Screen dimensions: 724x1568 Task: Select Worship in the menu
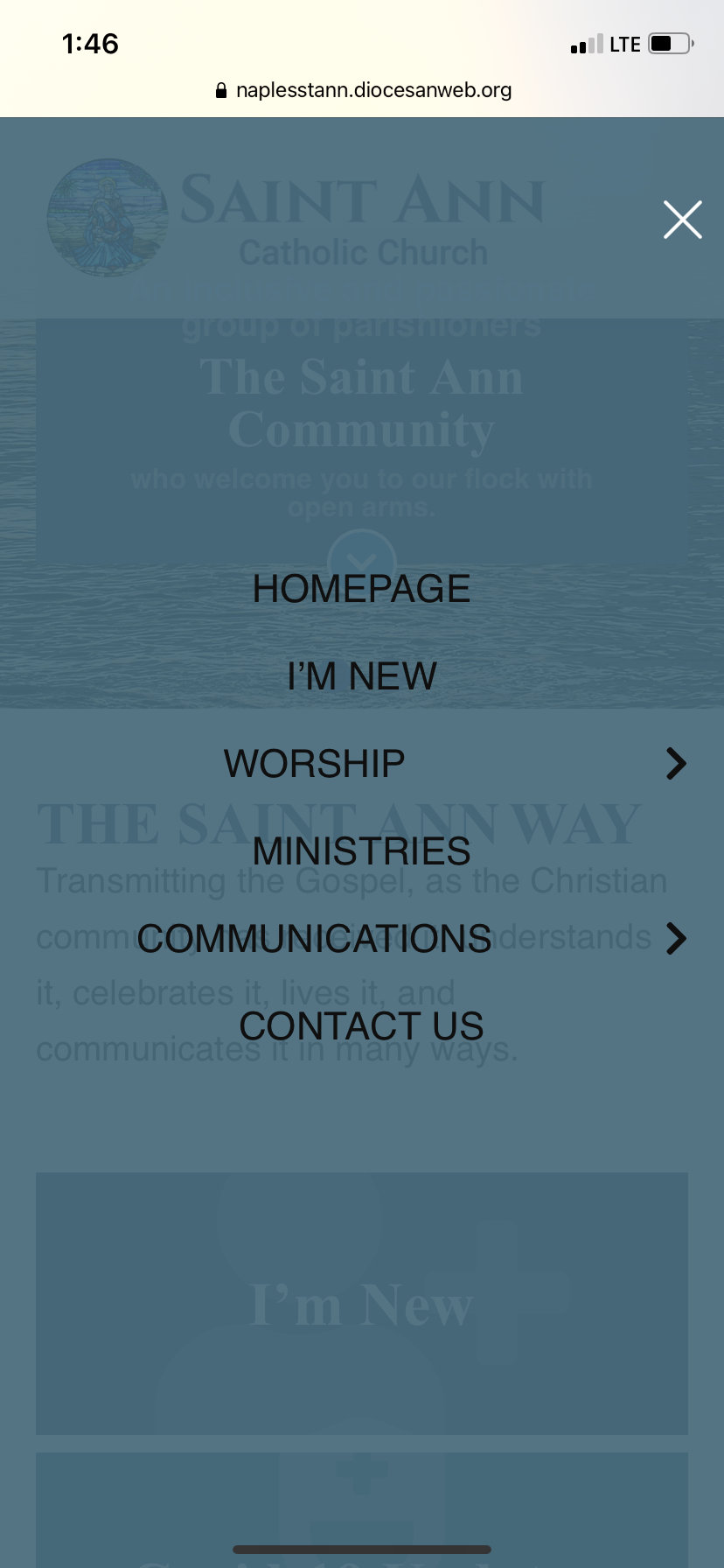(x=315, y=764)
